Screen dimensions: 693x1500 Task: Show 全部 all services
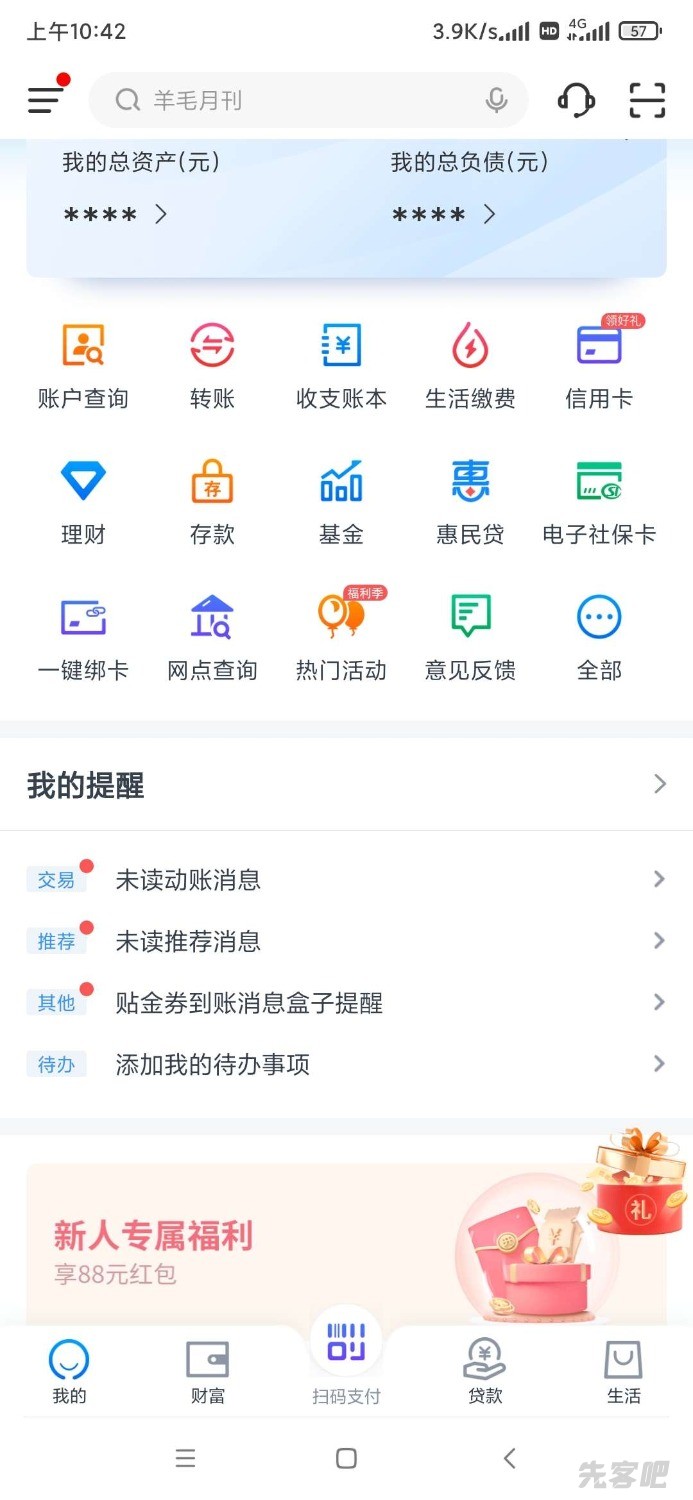pyautogui.click(x=599, y=637)
